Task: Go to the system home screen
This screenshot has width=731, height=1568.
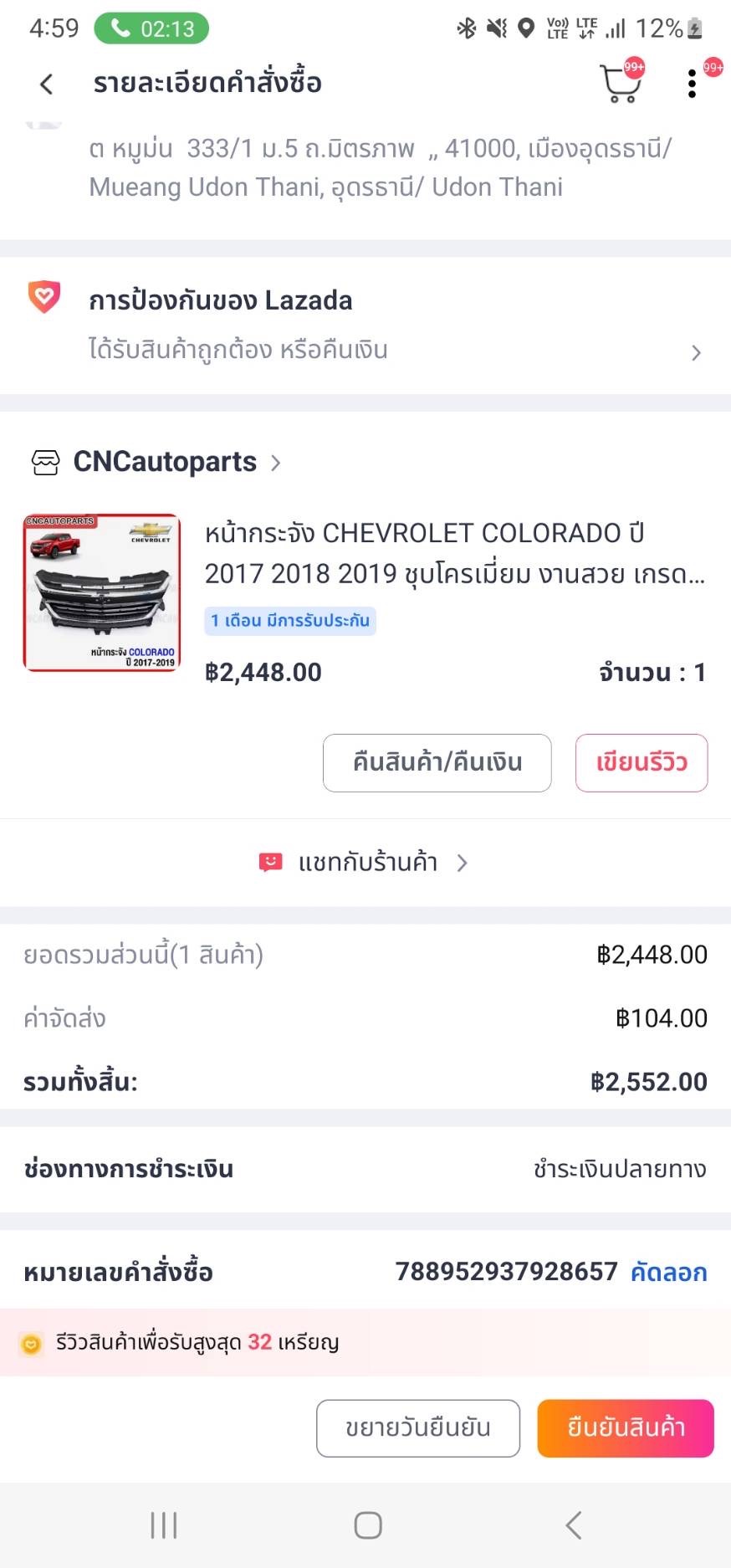Action: (368, 1525)
